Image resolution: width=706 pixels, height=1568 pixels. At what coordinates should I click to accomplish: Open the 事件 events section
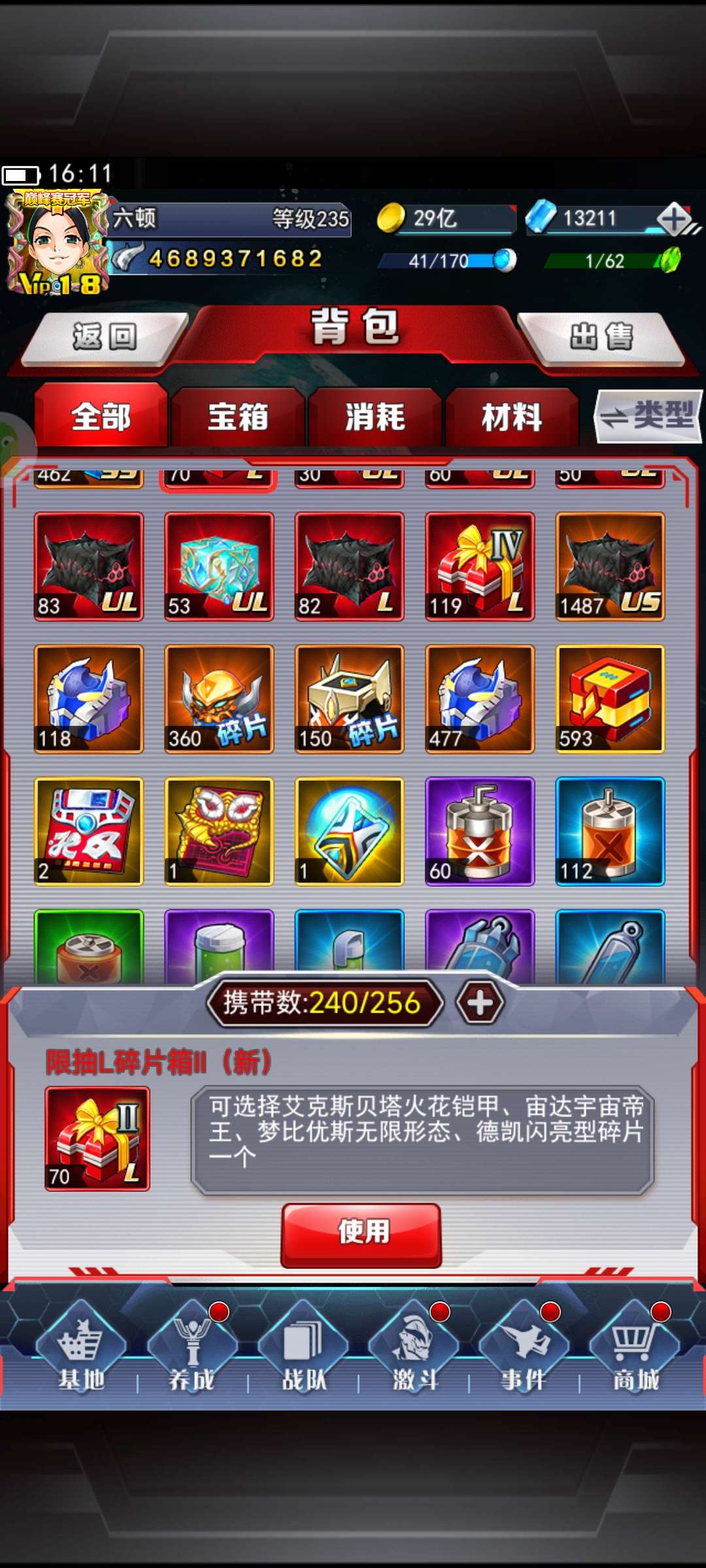click(x=524, y=1348)
